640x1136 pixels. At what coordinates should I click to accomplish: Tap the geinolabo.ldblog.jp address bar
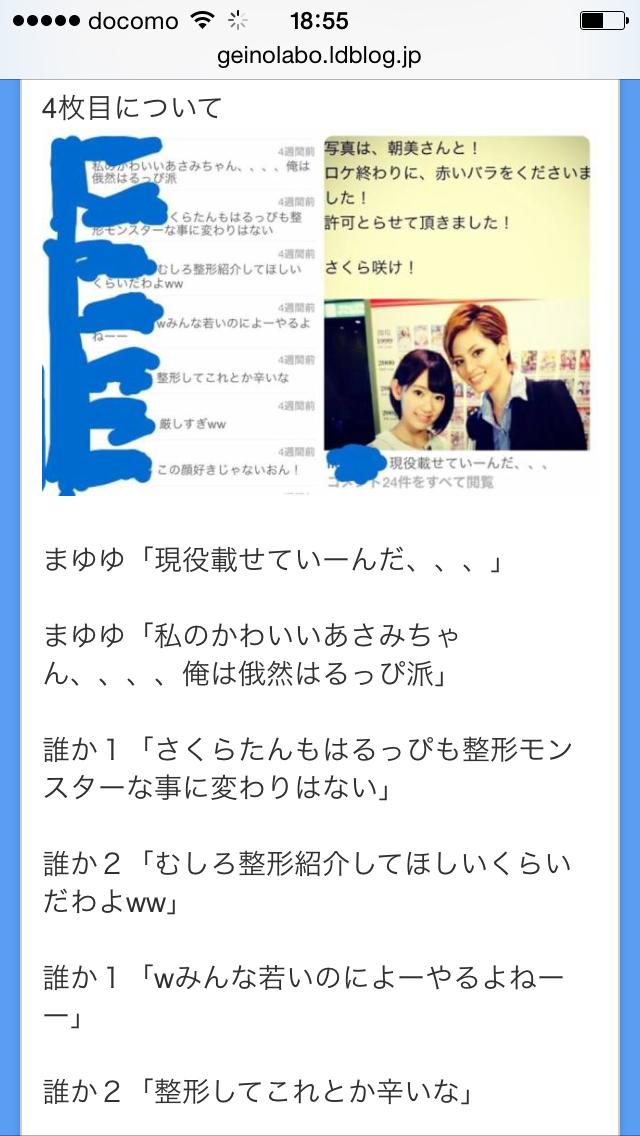point(319,56)
